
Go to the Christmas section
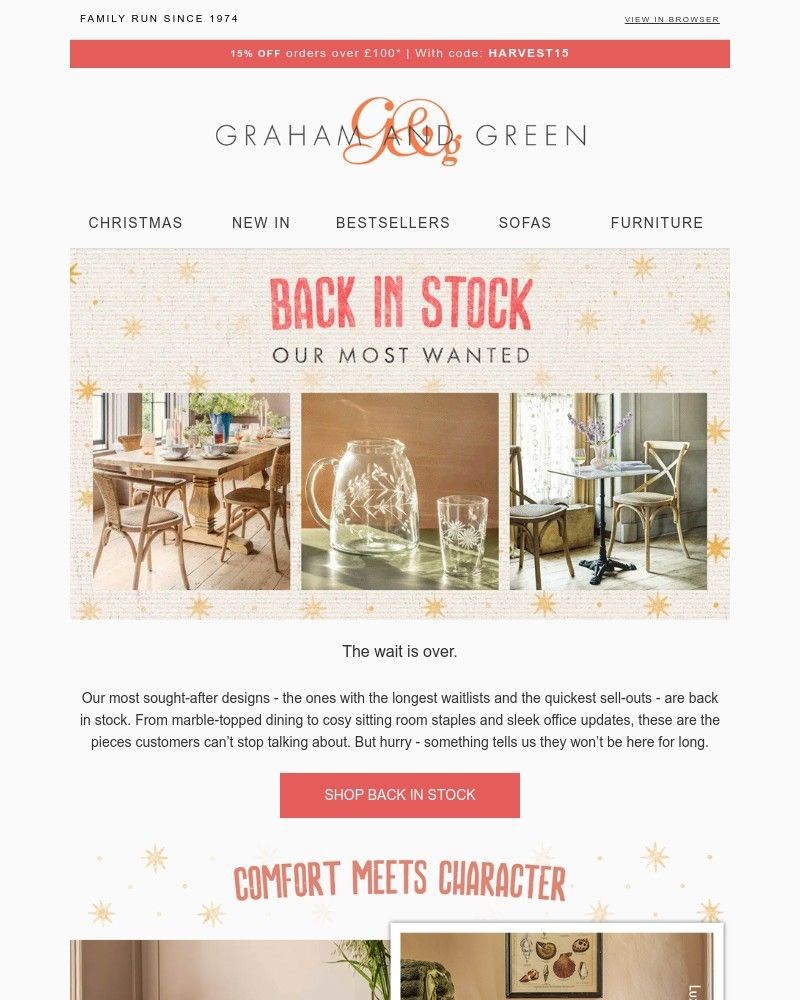[x=135, y=223]
